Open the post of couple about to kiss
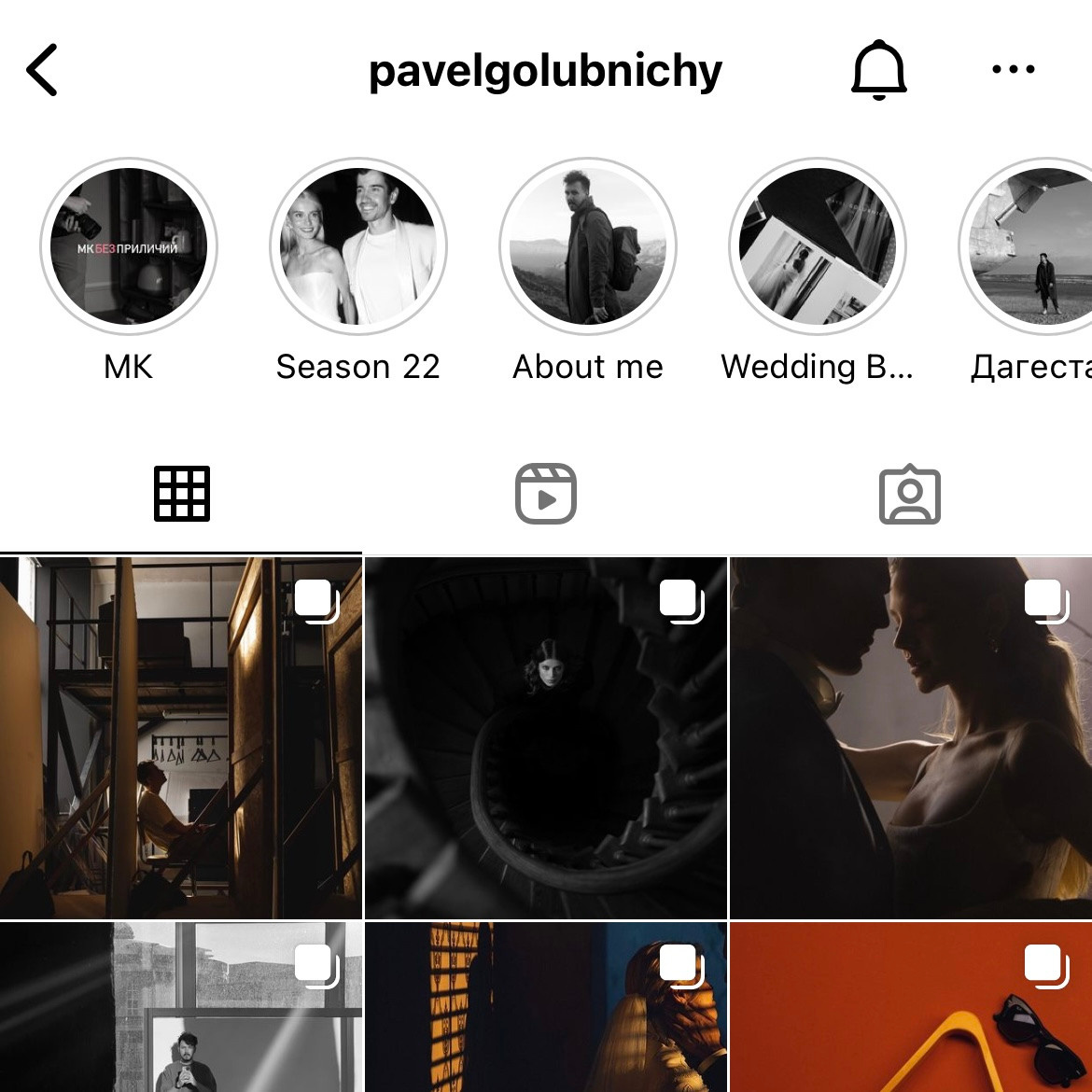 tap(911, 738)
